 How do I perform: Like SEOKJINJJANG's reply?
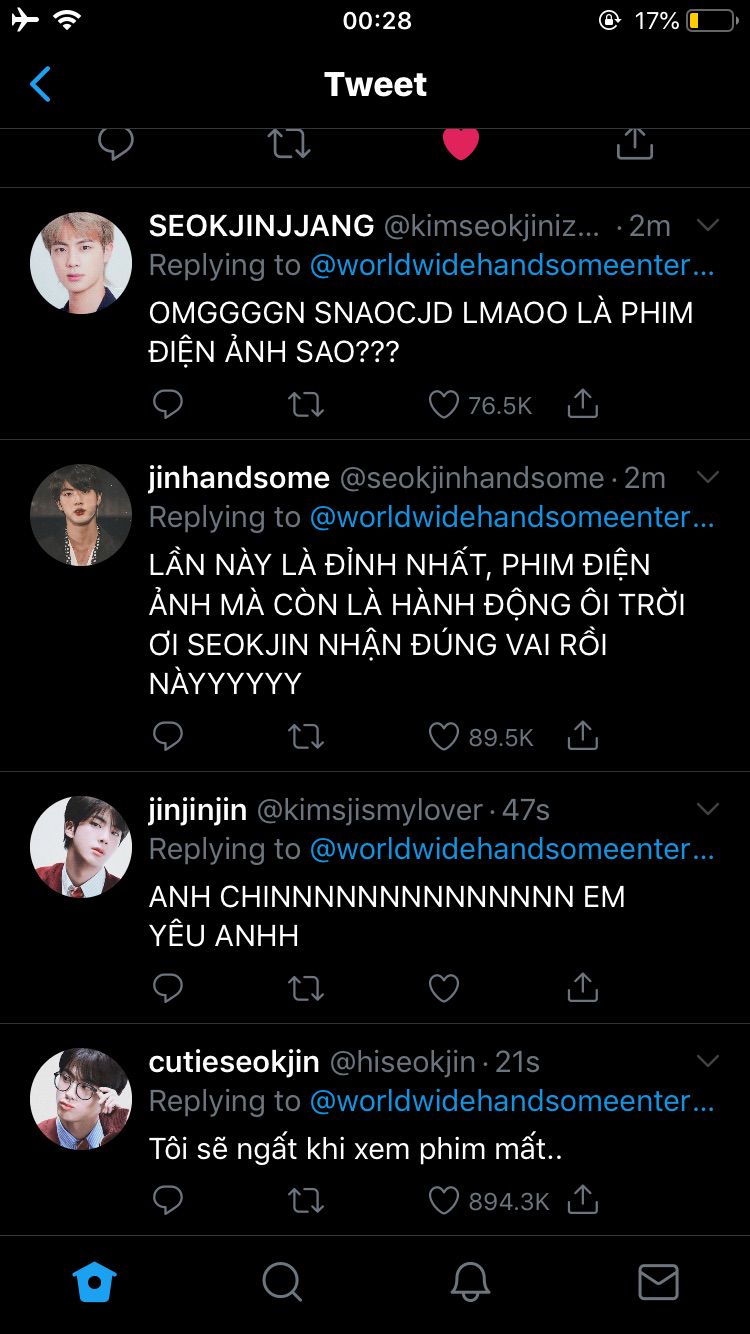coord(444,404)
